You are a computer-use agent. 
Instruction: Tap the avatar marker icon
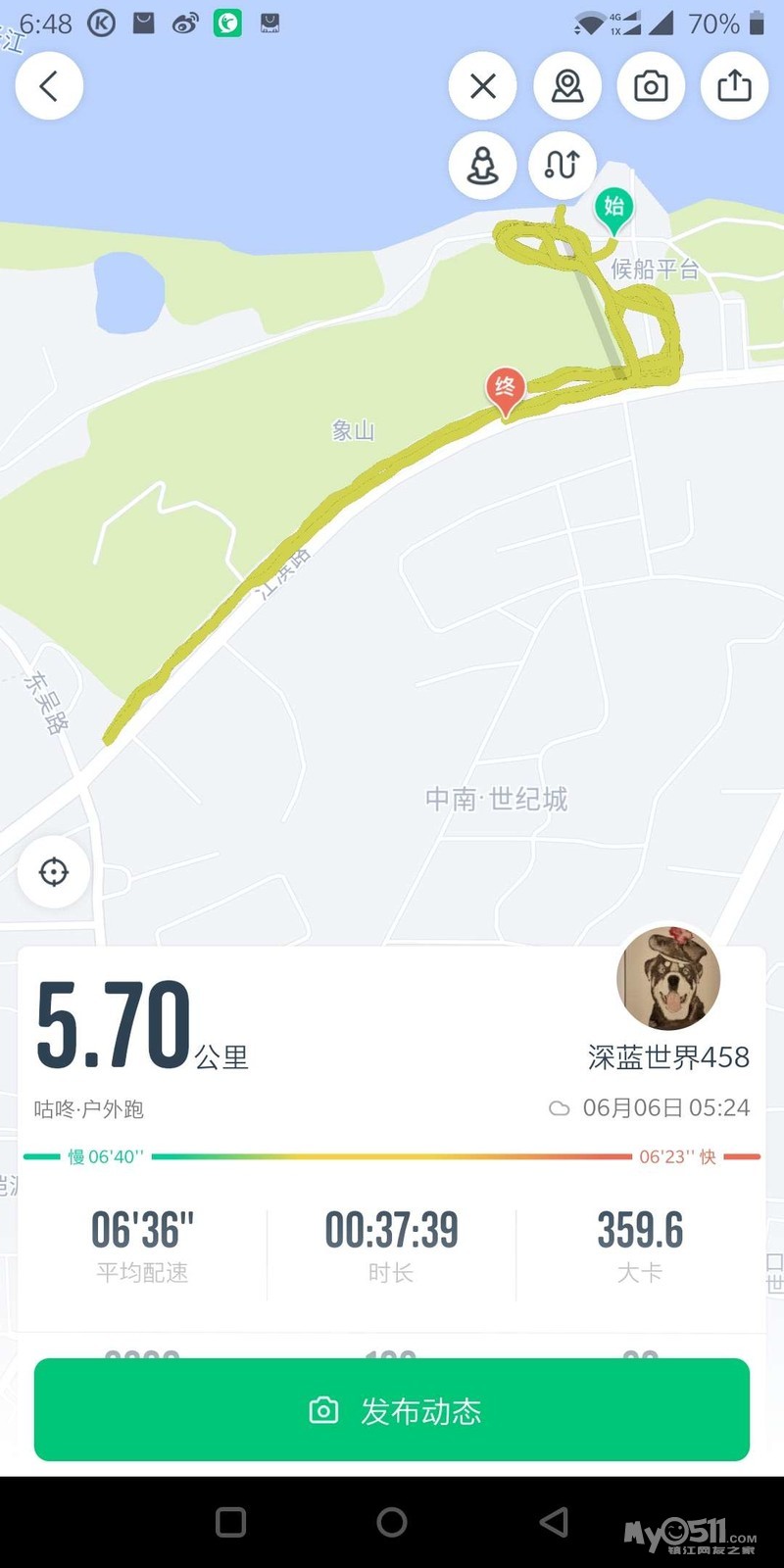(x=482, y=165)
